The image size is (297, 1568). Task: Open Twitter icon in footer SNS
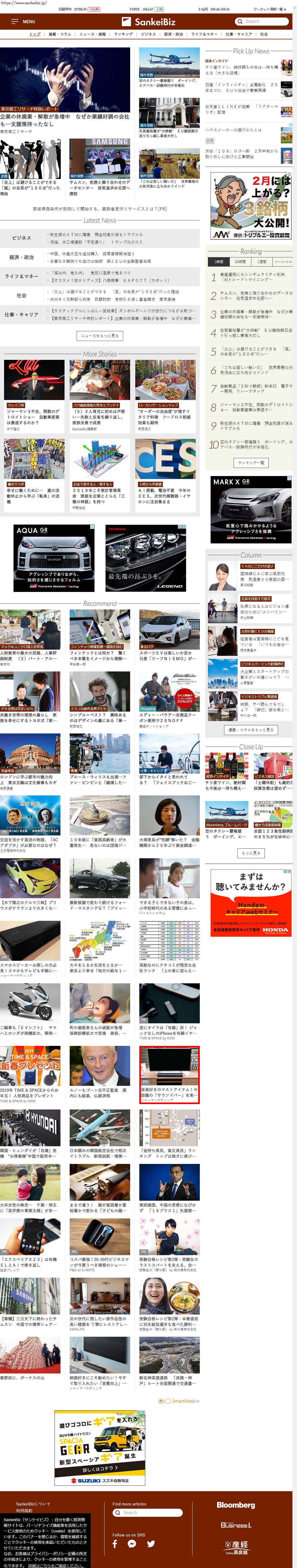coord(151,1544)
